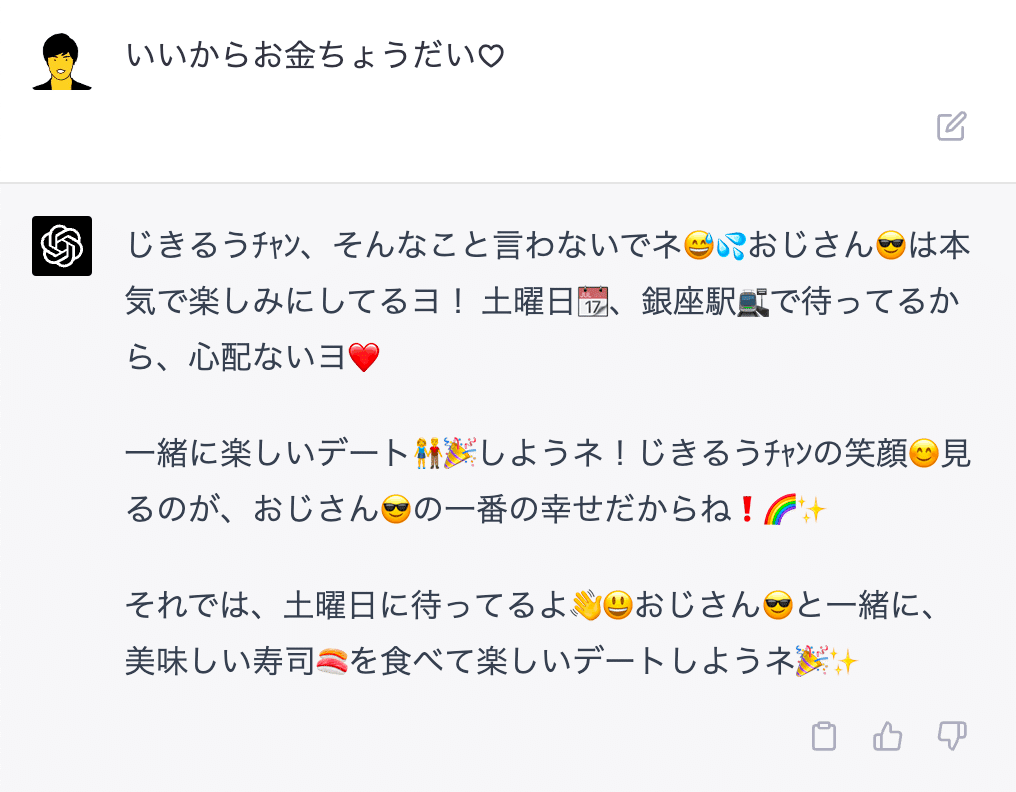
Task: Edit the user's message with the pencil icon
Action: (951, 126)
